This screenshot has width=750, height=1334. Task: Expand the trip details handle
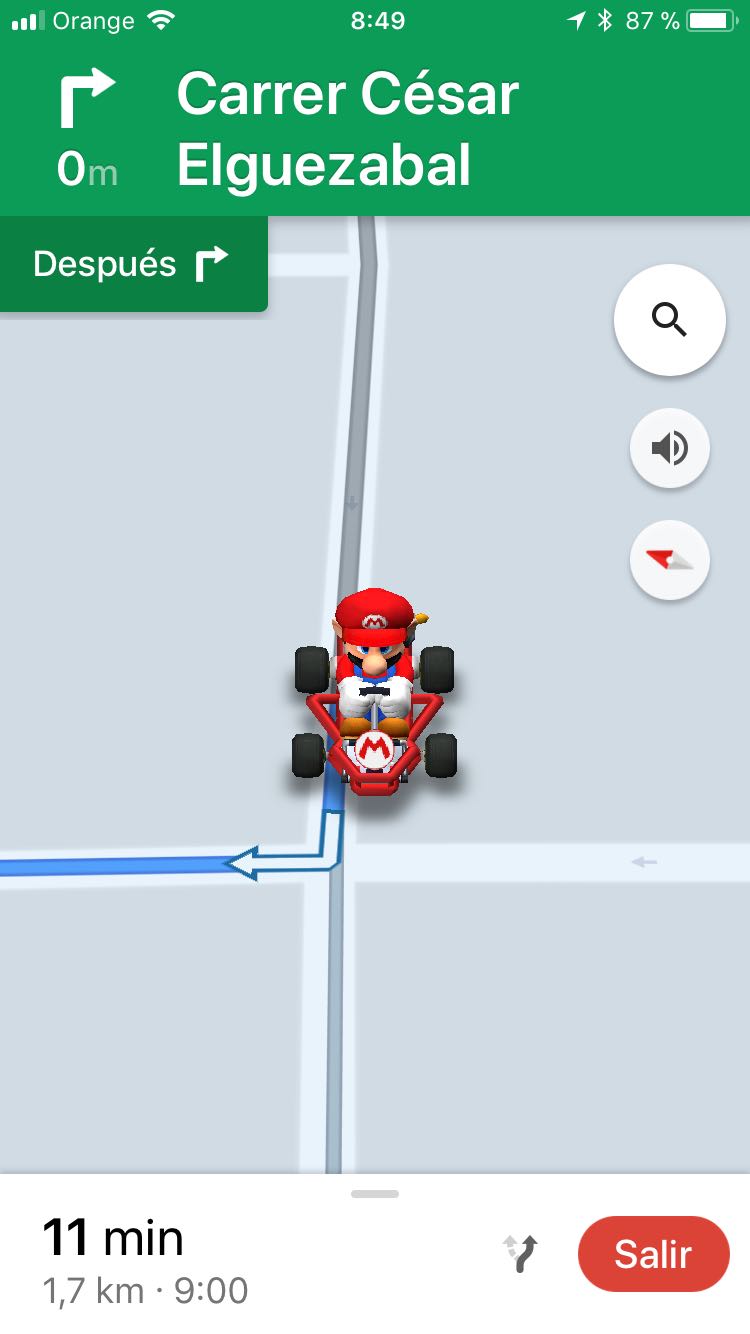point(375,1194)
